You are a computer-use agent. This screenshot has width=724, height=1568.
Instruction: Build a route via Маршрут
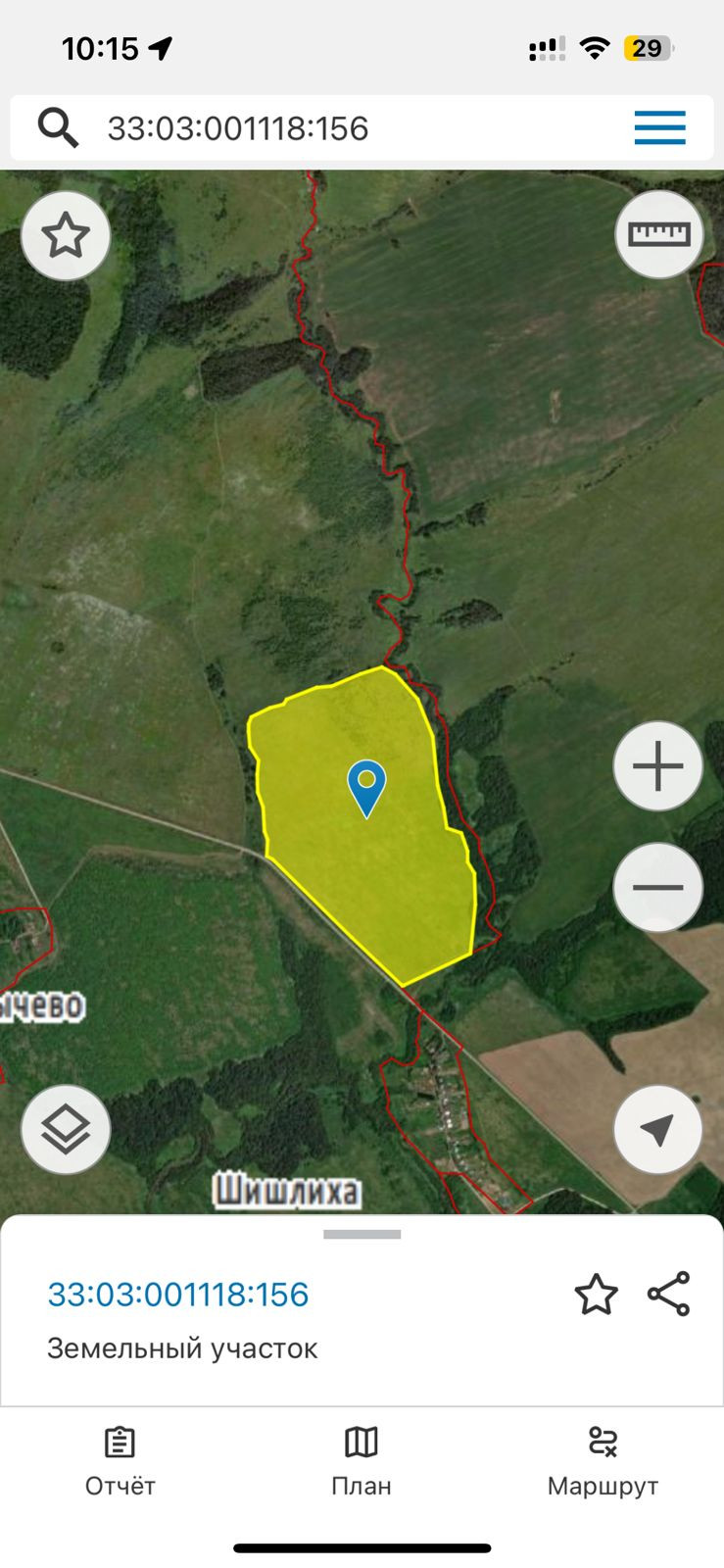pos(603,1462)
